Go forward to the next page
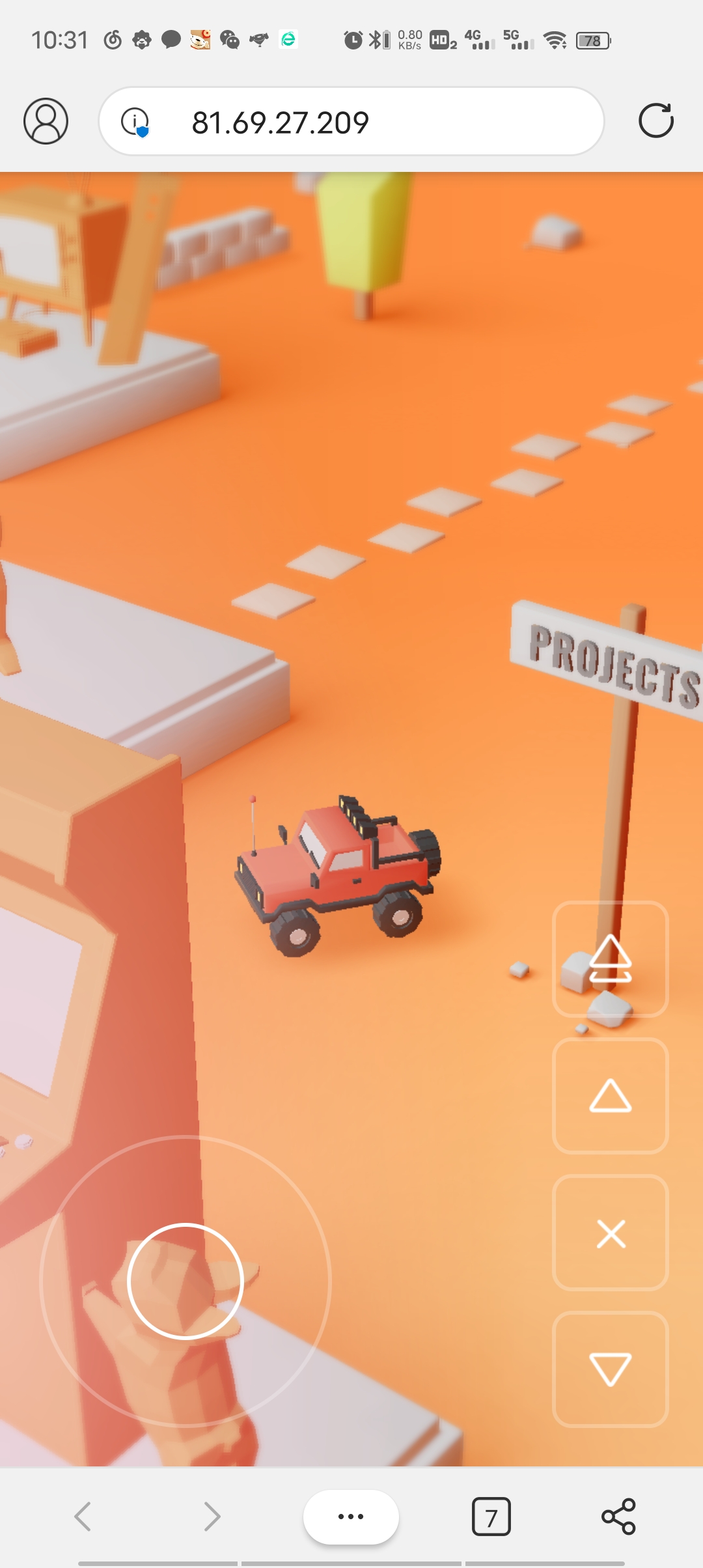This screenshot has width=703, height=1568. click(212, 1516)
